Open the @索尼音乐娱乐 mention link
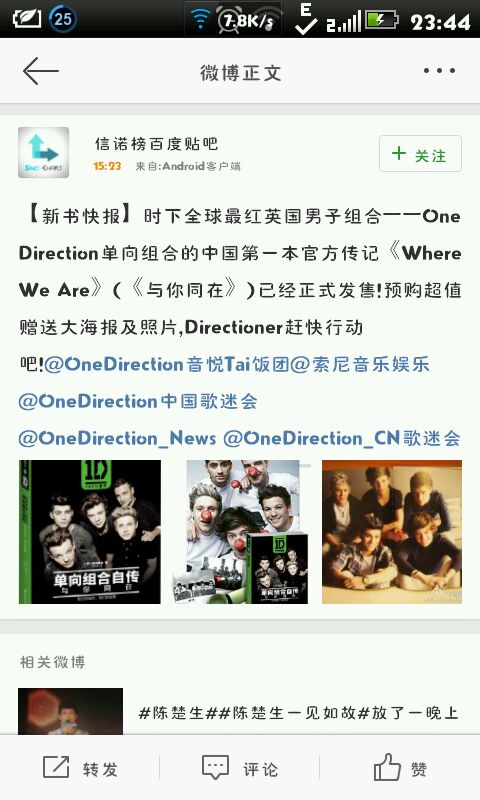The image size is (480, 800). pos(360,364)
